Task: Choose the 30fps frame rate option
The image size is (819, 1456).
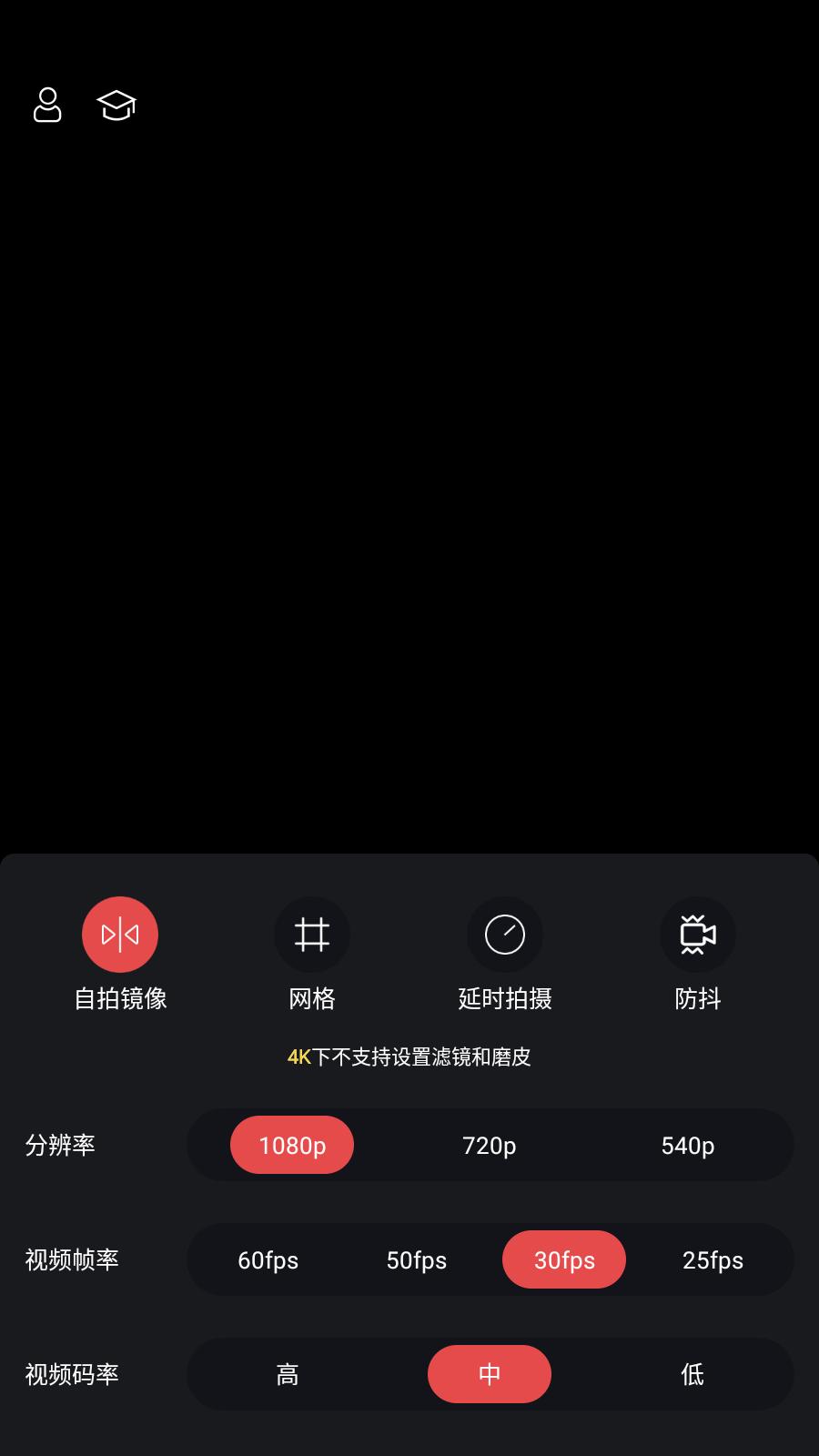Action: 564,1259
